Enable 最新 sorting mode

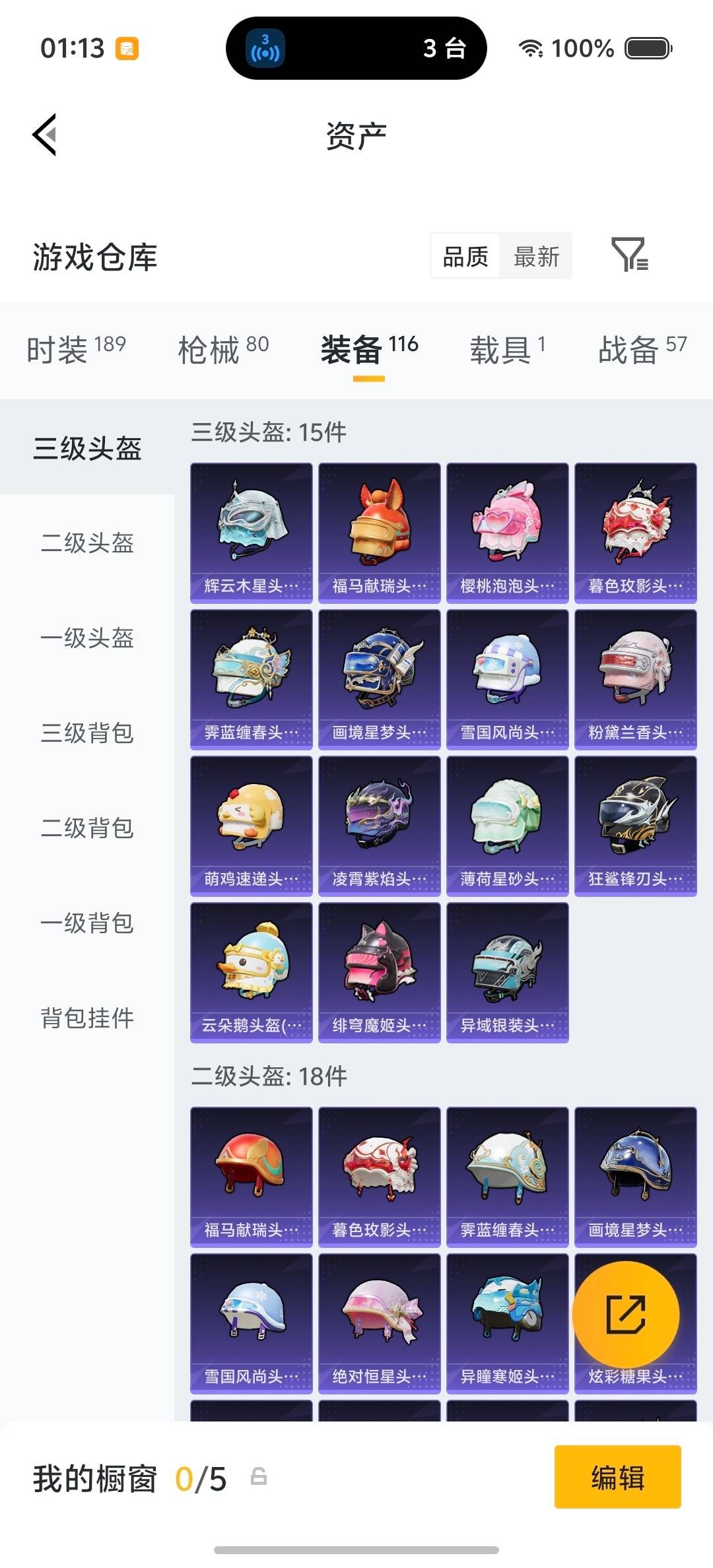click(x=537, y=256)
